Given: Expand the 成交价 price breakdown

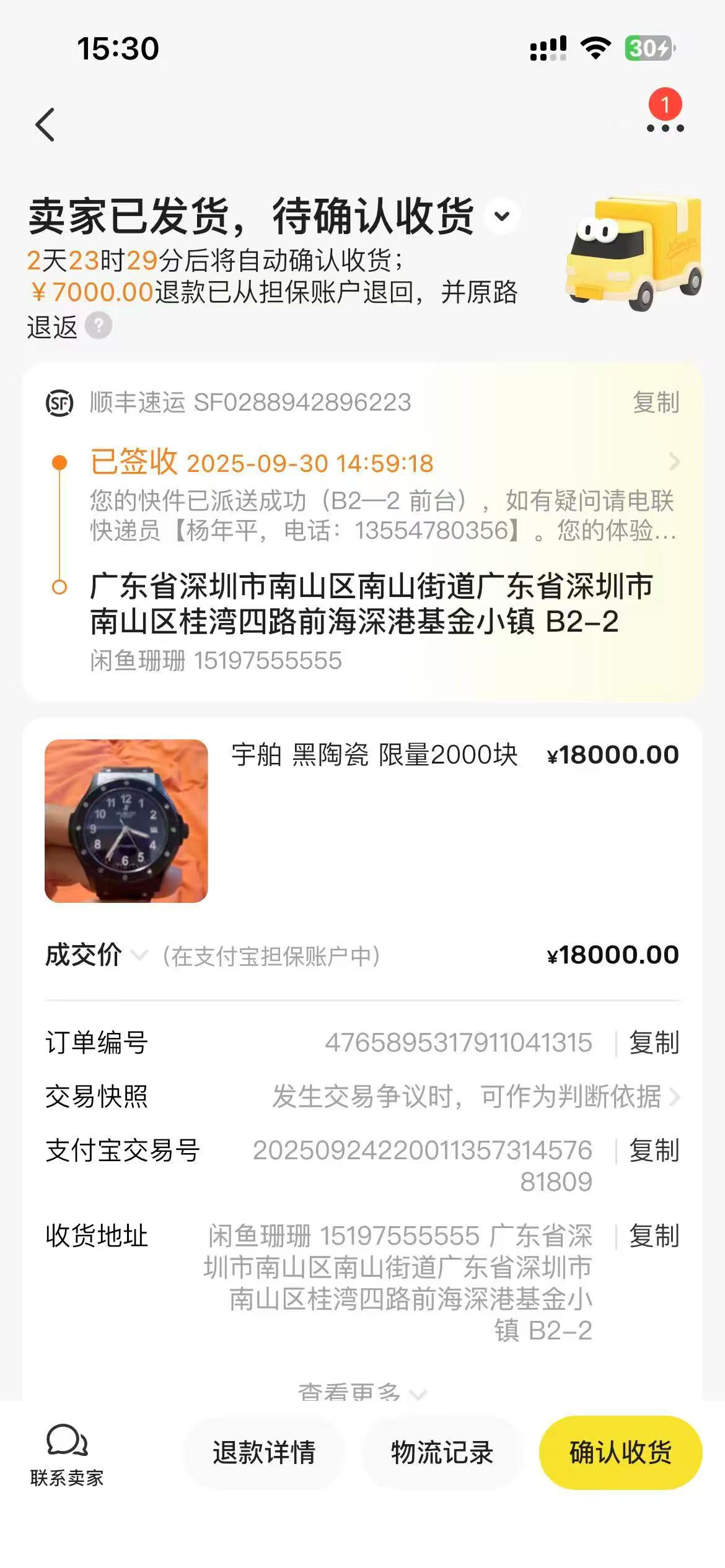Looking at the screenshot, I should point(139,956).
